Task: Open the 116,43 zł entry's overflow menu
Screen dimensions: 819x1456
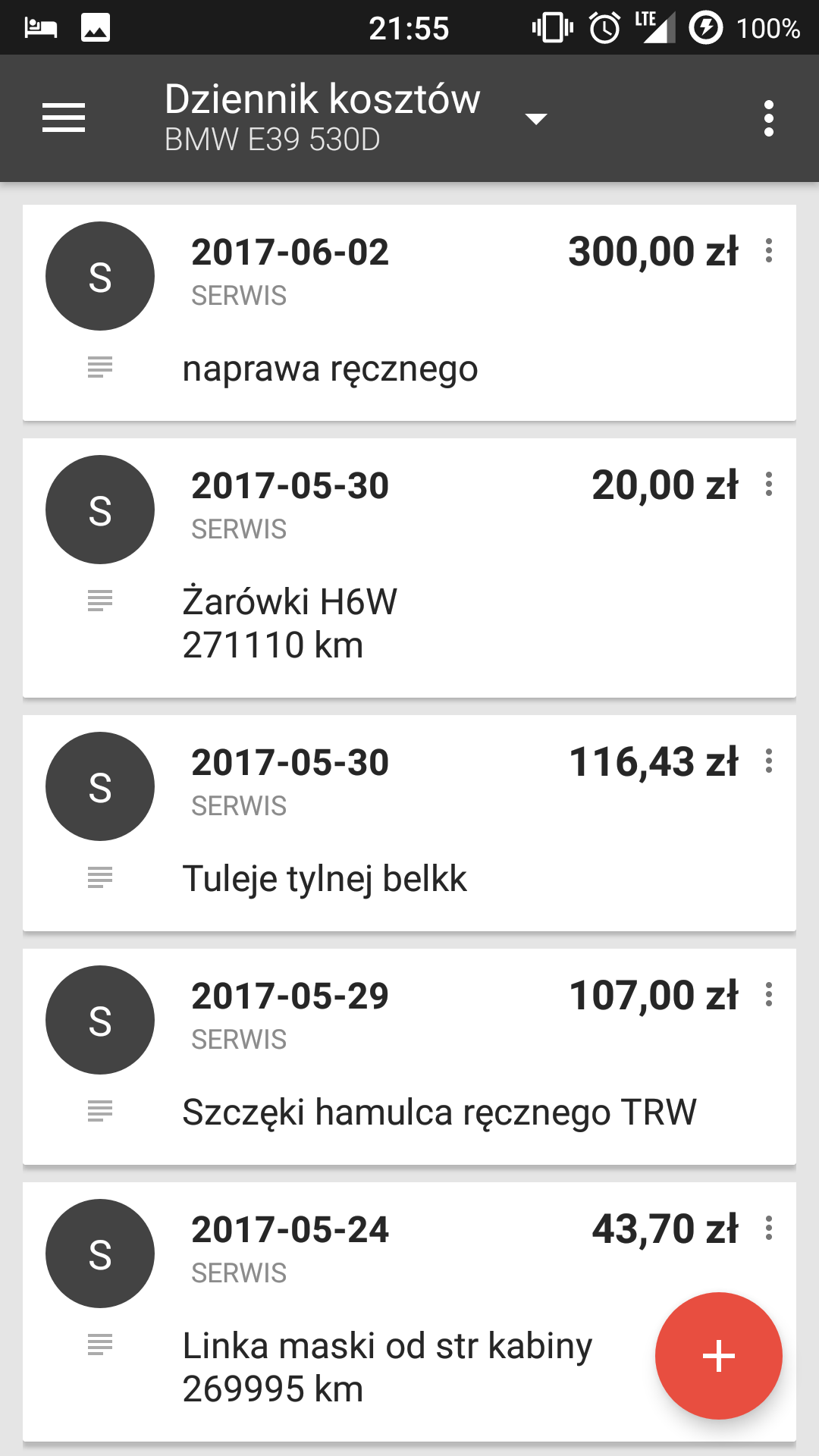Action: pos(769,761)
